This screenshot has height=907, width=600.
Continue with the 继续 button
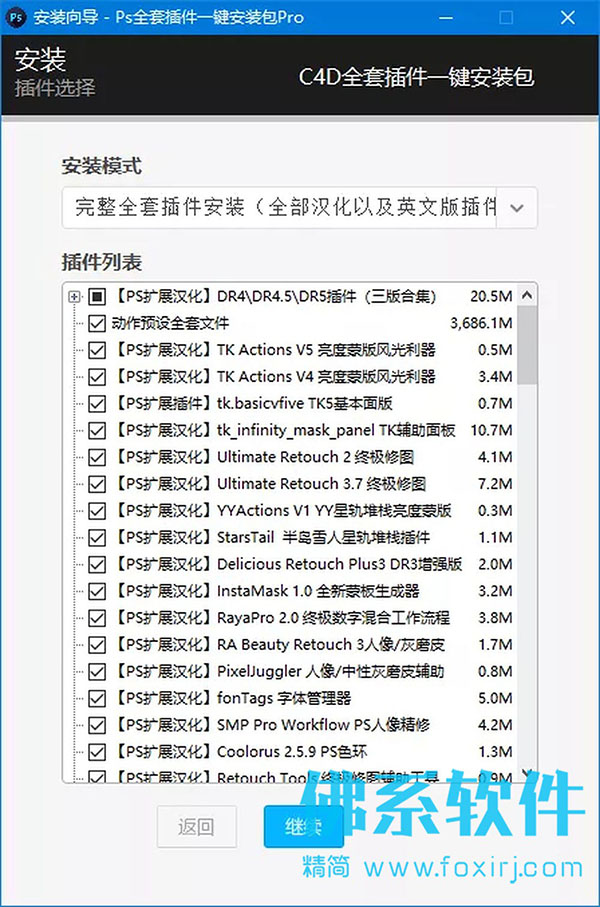tap(303, 826)
